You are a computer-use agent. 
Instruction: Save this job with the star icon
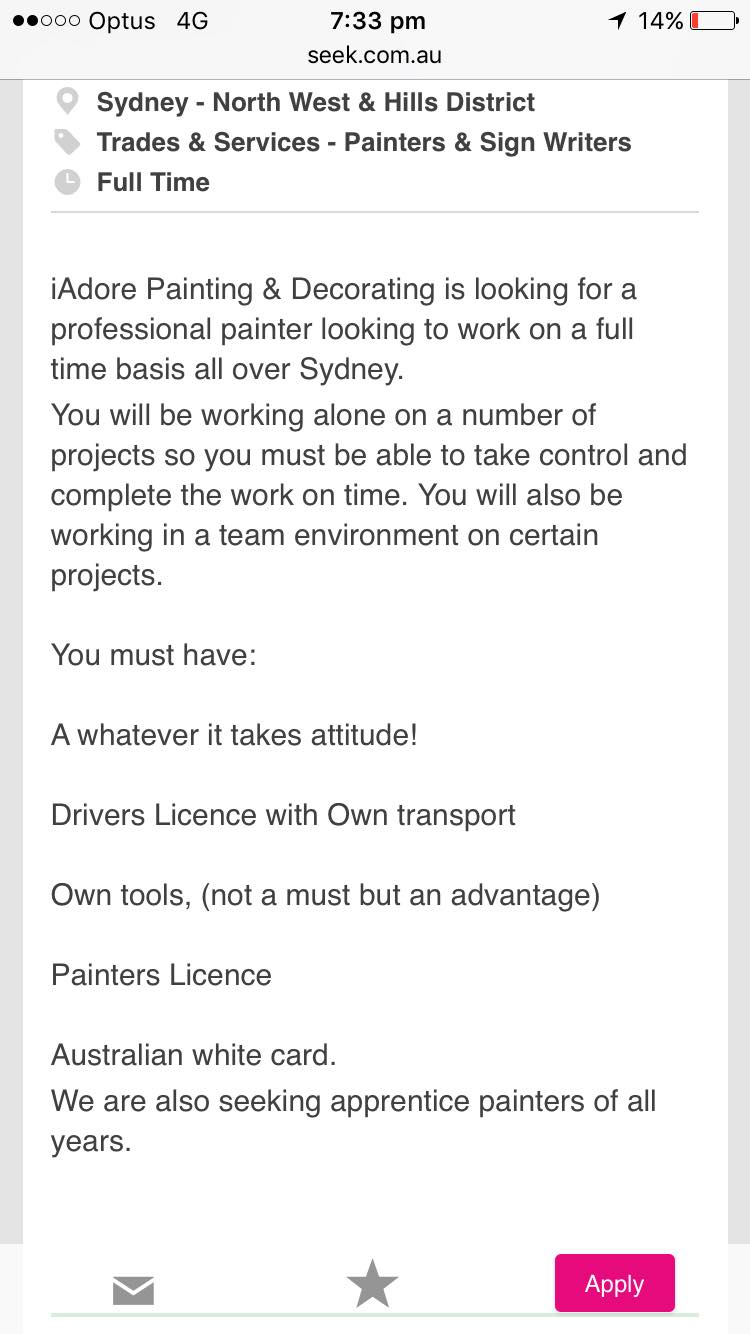(x=372, y=1284)
